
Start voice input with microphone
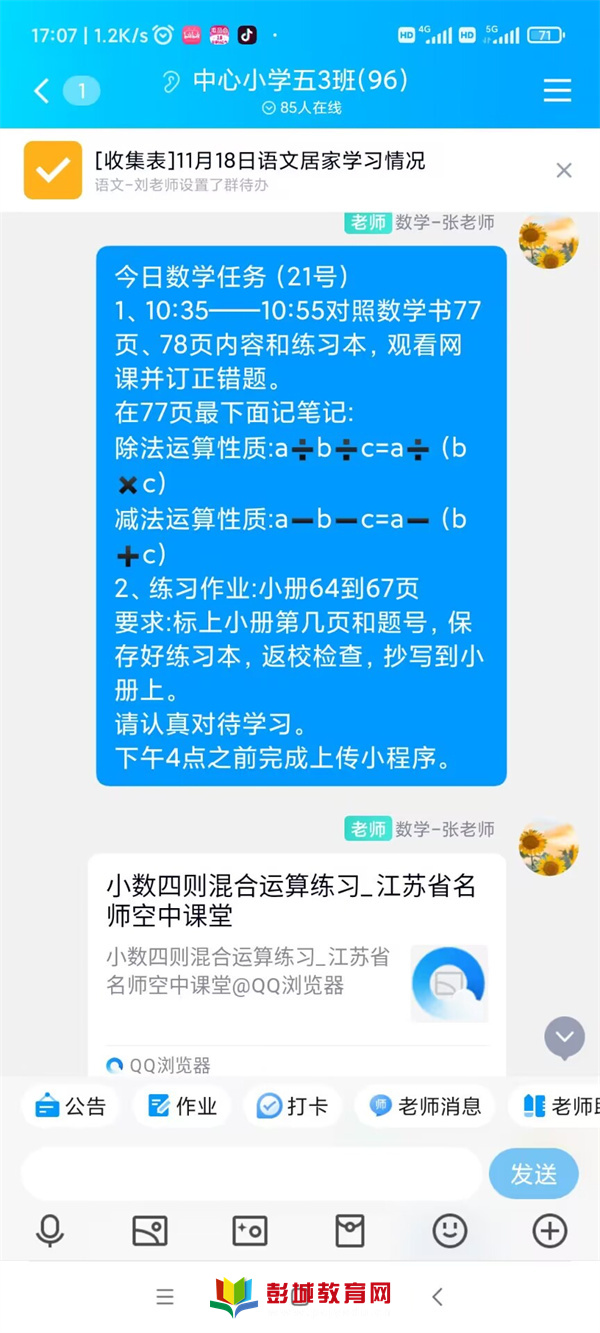point(50,1231)
